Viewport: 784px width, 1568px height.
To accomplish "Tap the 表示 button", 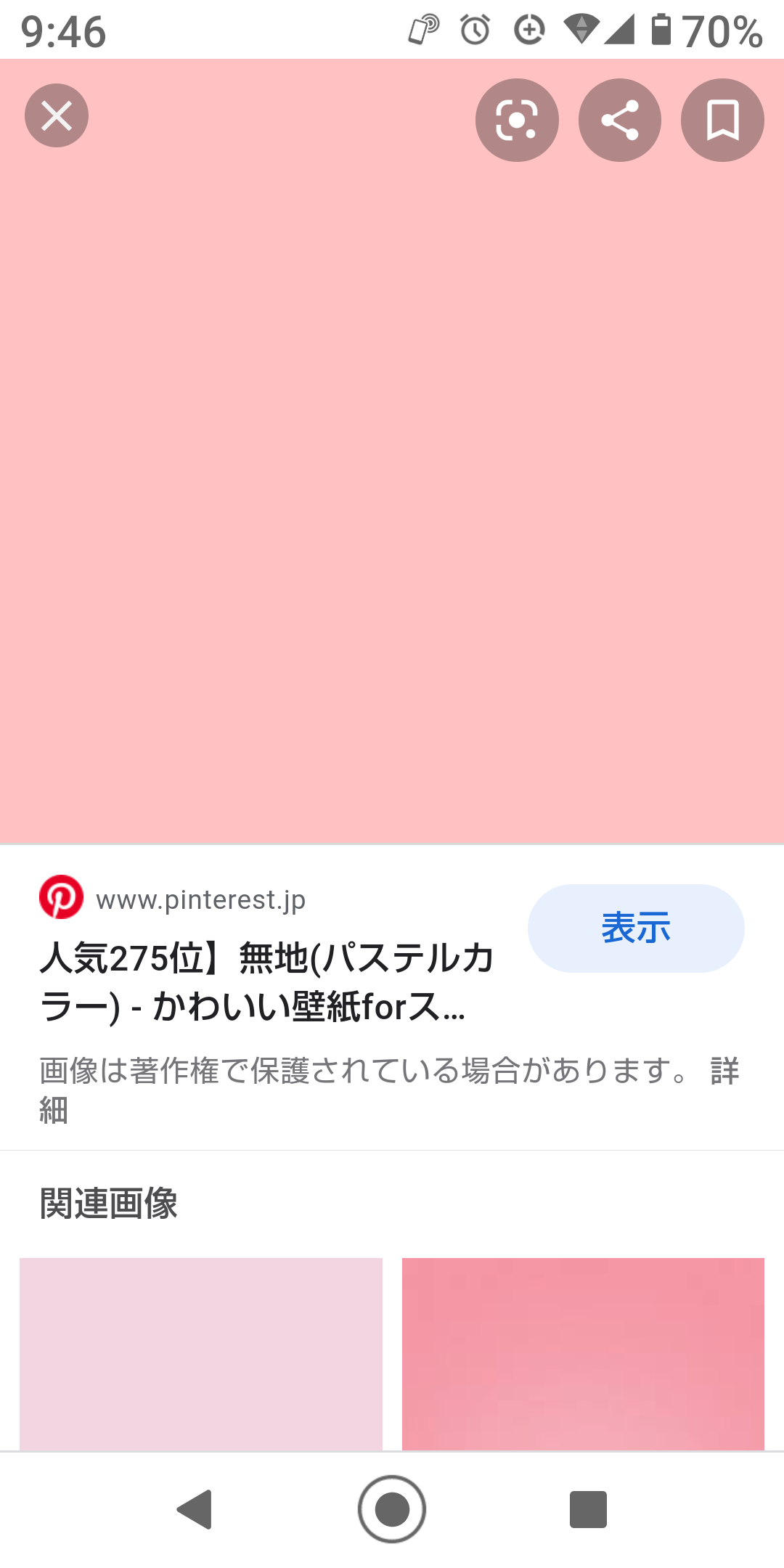I will 636,928.
